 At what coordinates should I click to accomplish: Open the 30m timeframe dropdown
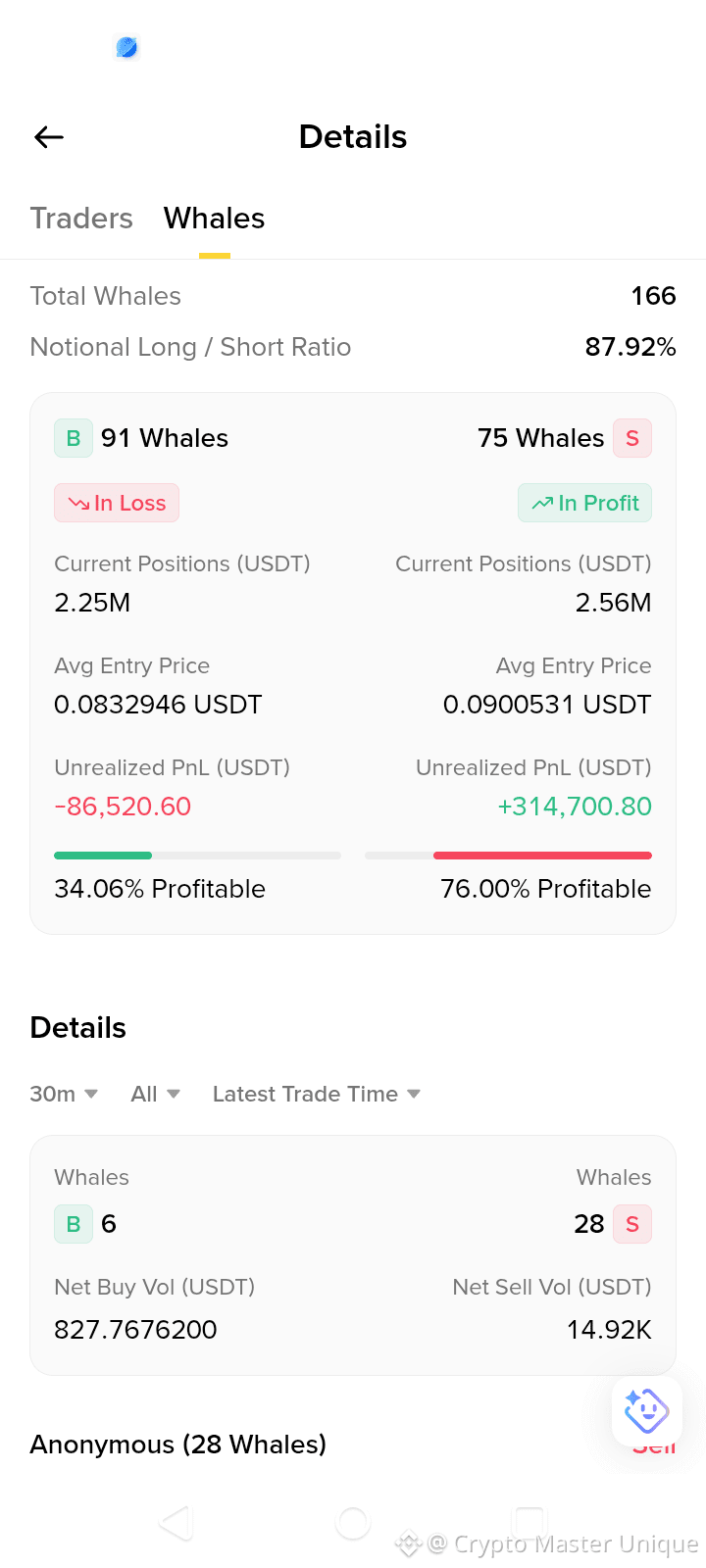point(64,1094)
